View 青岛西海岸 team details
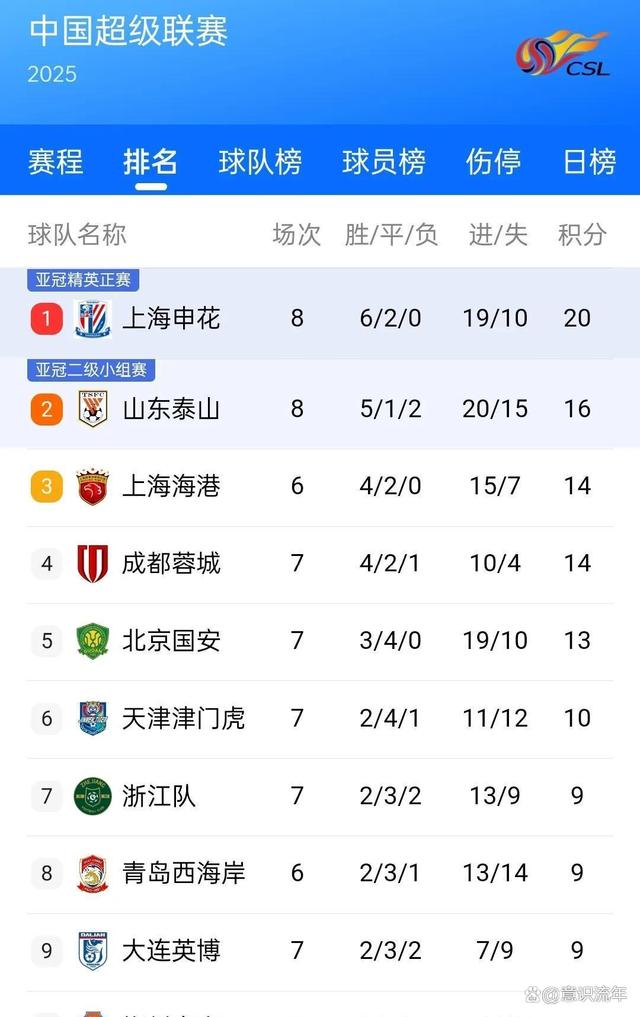 pos(183,873)
